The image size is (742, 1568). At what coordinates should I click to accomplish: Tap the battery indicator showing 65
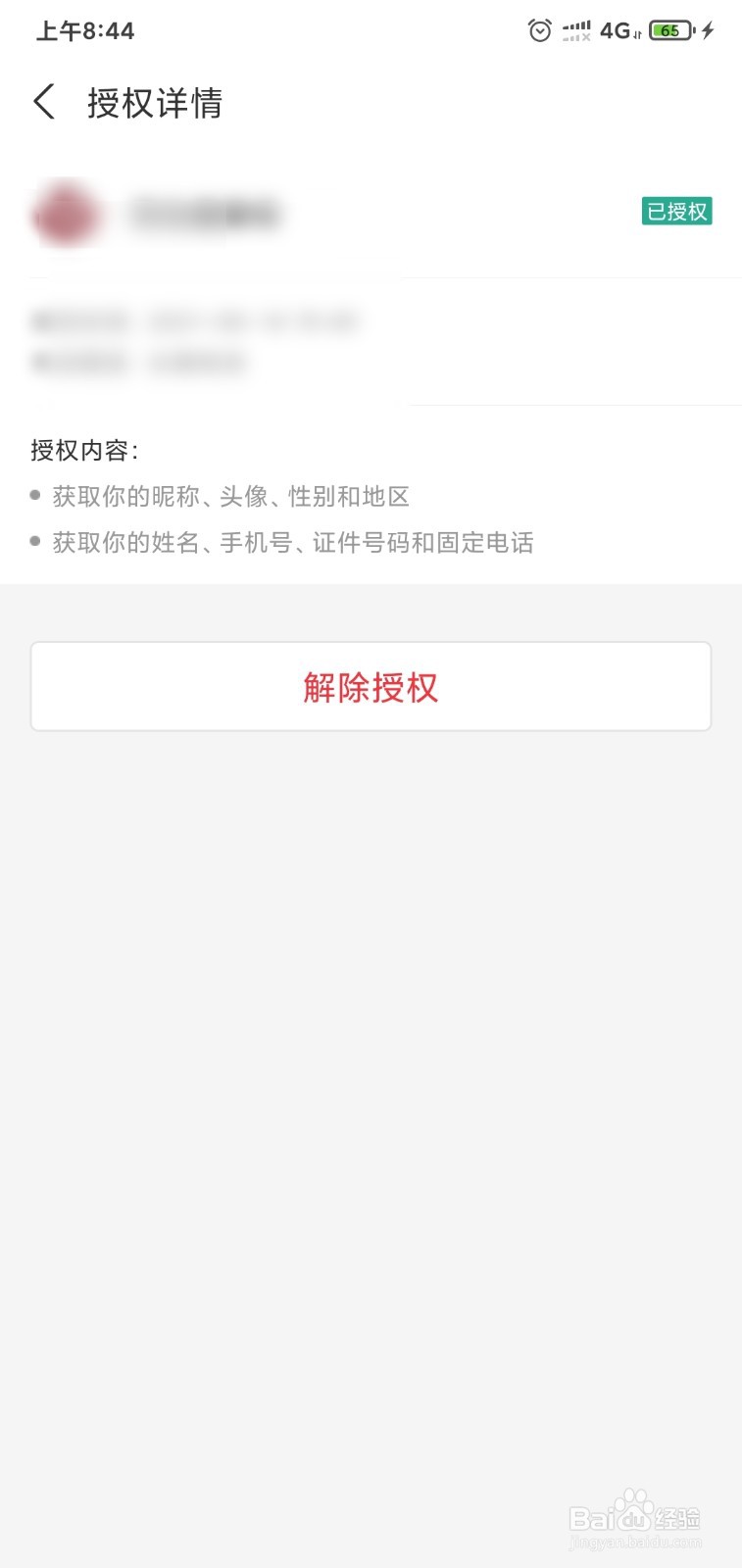tap(670, 30)
